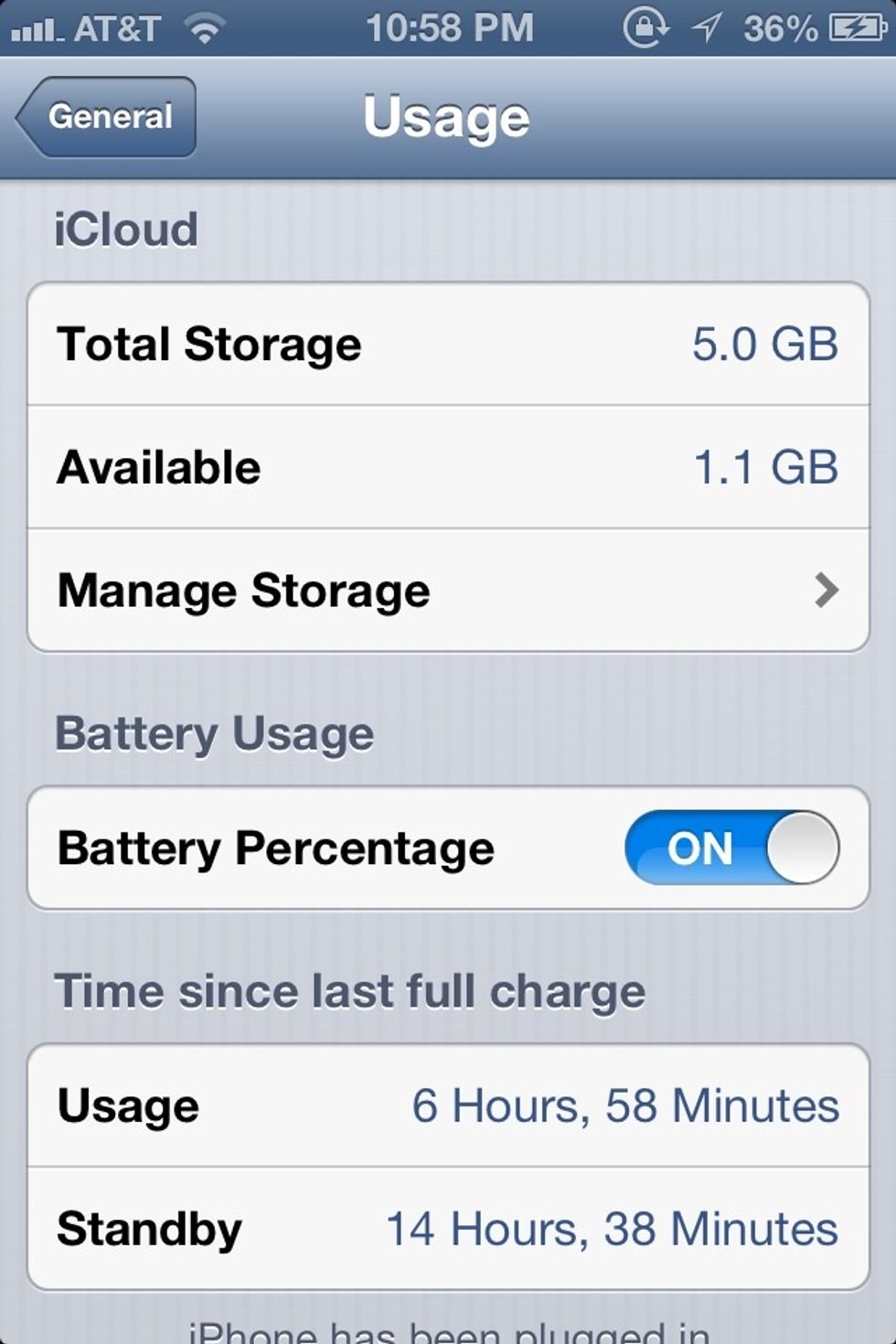
Task: Tap the charging battery icon
Action: 858,27
